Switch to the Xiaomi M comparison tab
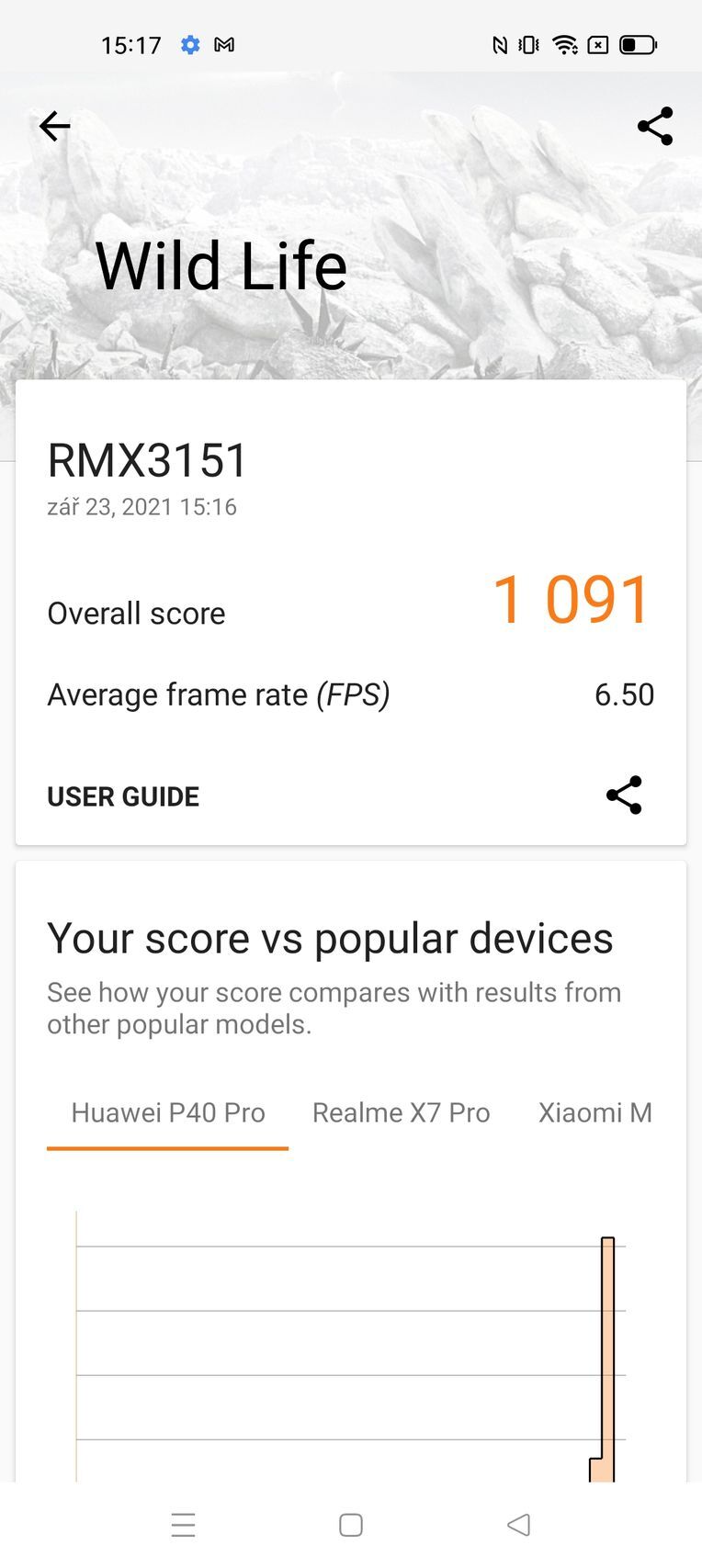The width and height of the screenshot is (702, 1568). [594, 1112]
